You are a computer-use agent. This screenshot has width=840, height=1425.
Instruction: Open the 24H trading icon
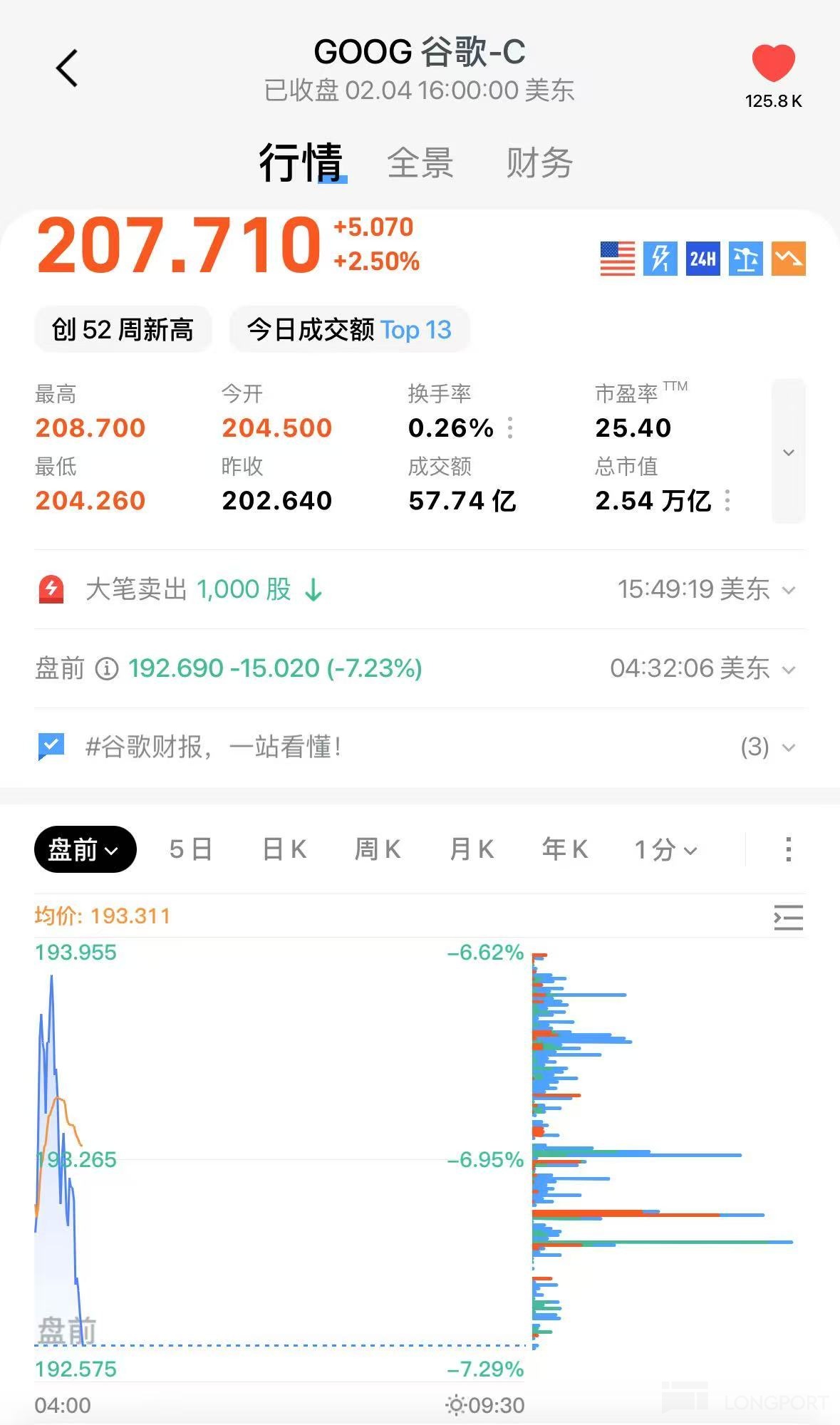[702, 259]
